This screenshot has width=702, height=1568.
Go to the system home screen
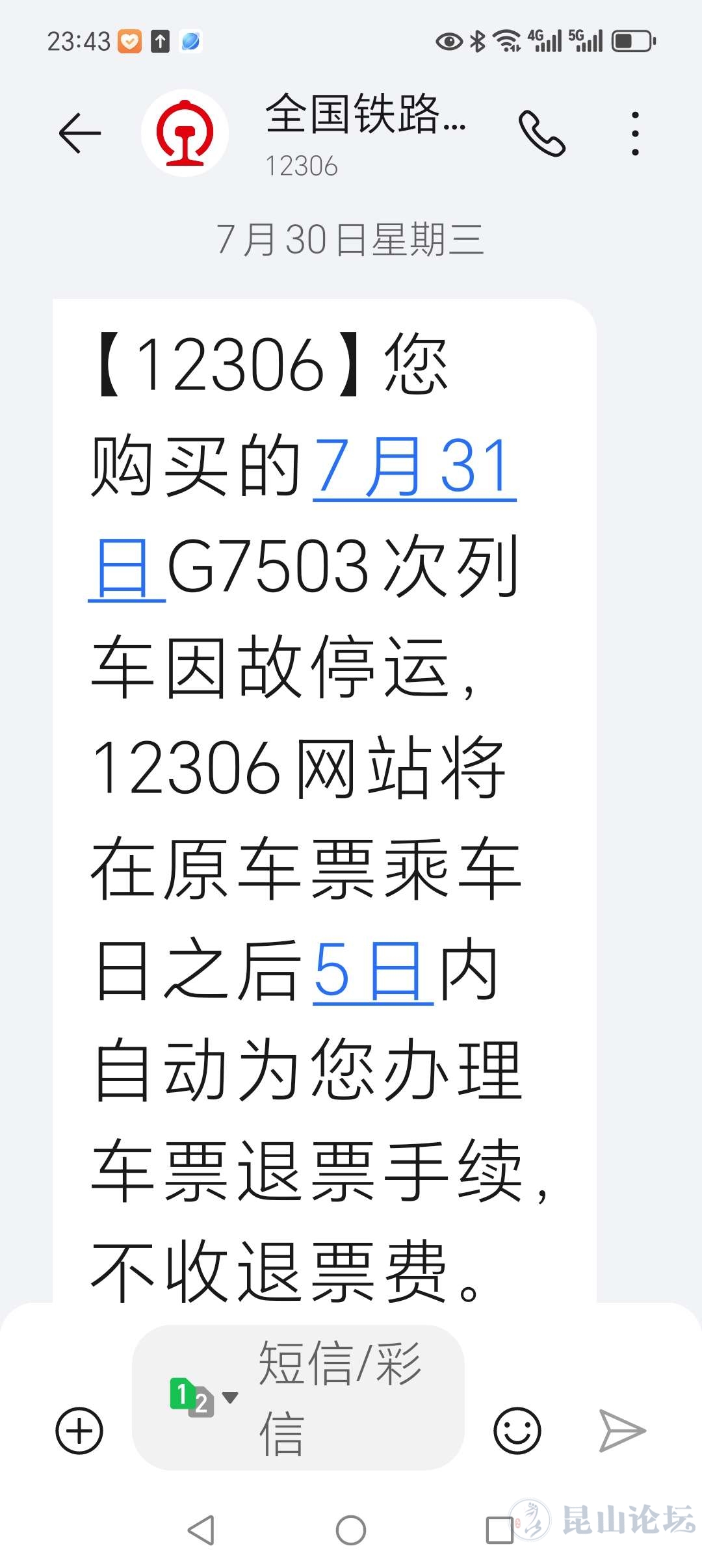[x=351, y=1530]
